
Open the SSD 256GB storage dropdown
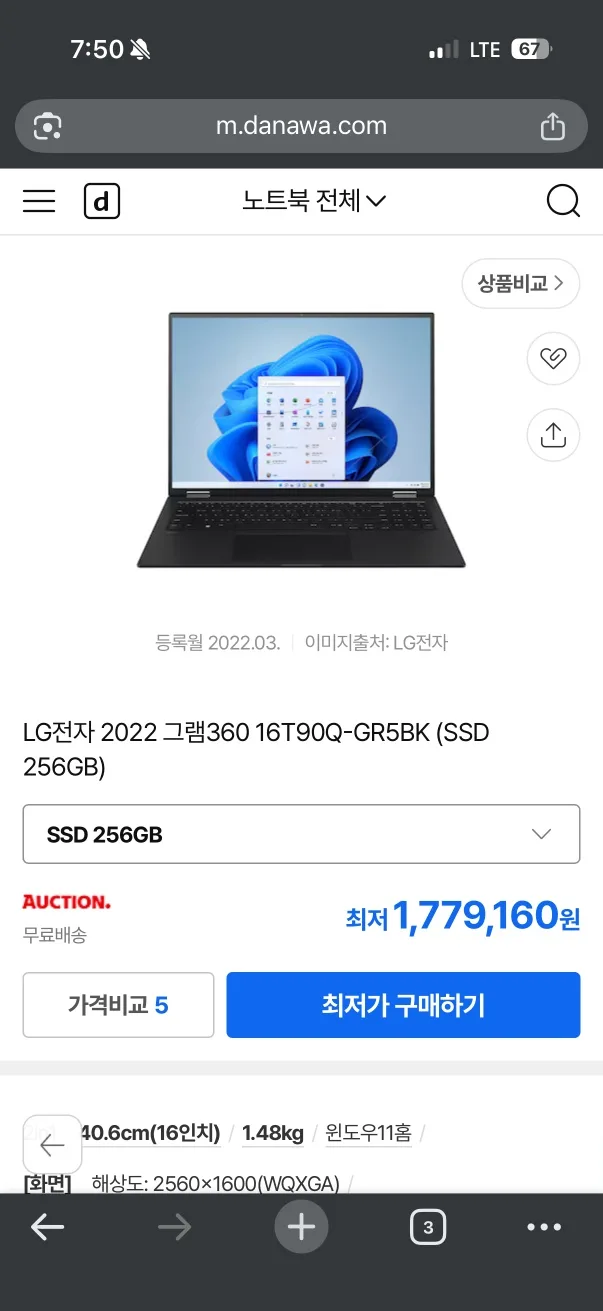(301, 834)
